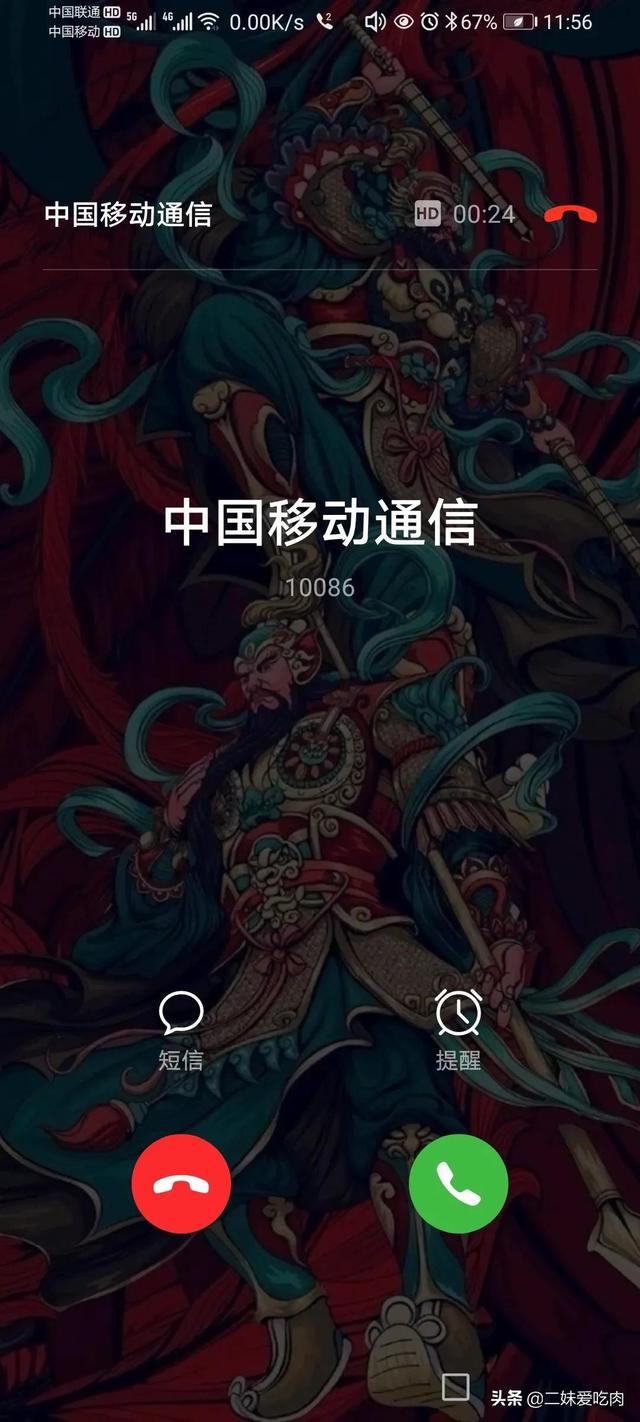Return to the ongoing 中国移动通信 call banner
This screenshot has width=640, height=1422.
click(x=128, y=214)
